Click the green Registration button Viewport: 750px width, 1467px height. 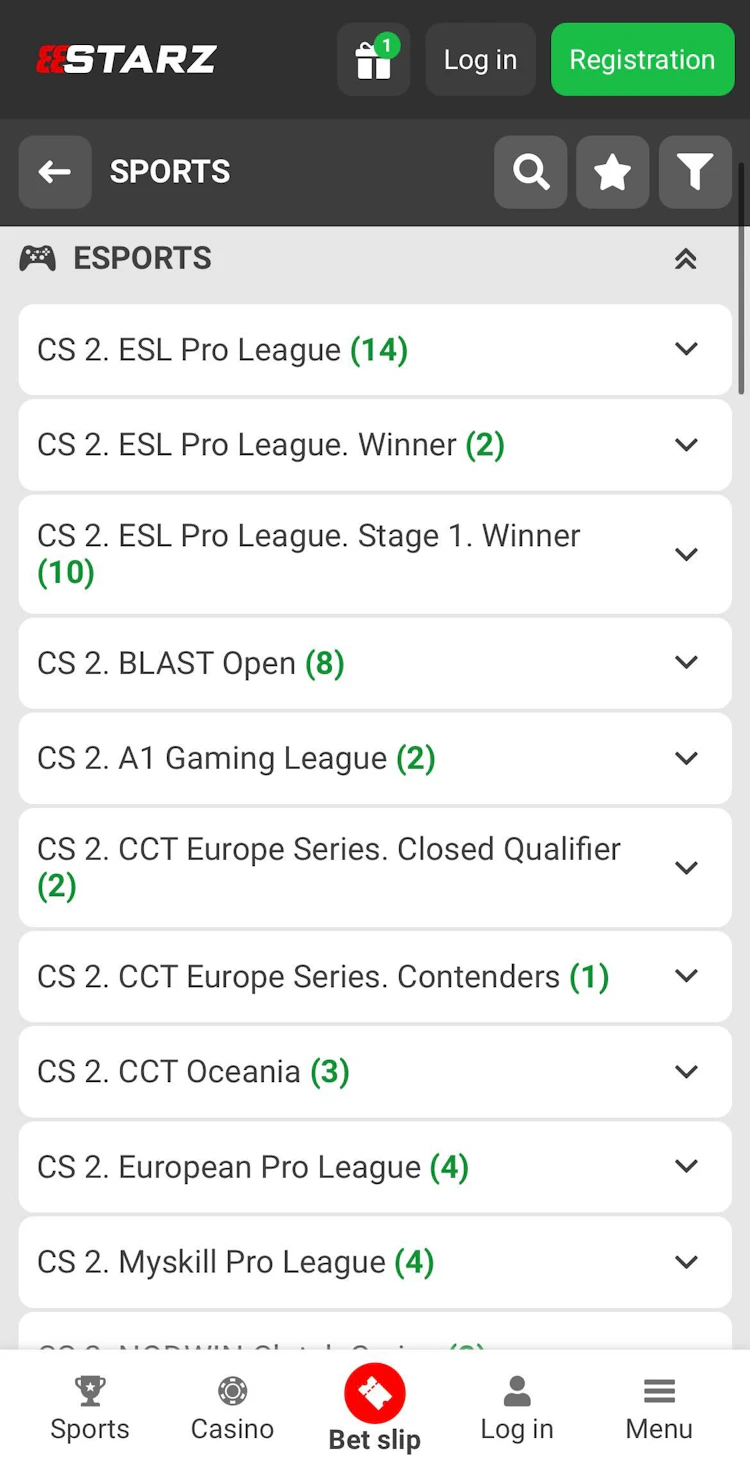coord(642,59)
